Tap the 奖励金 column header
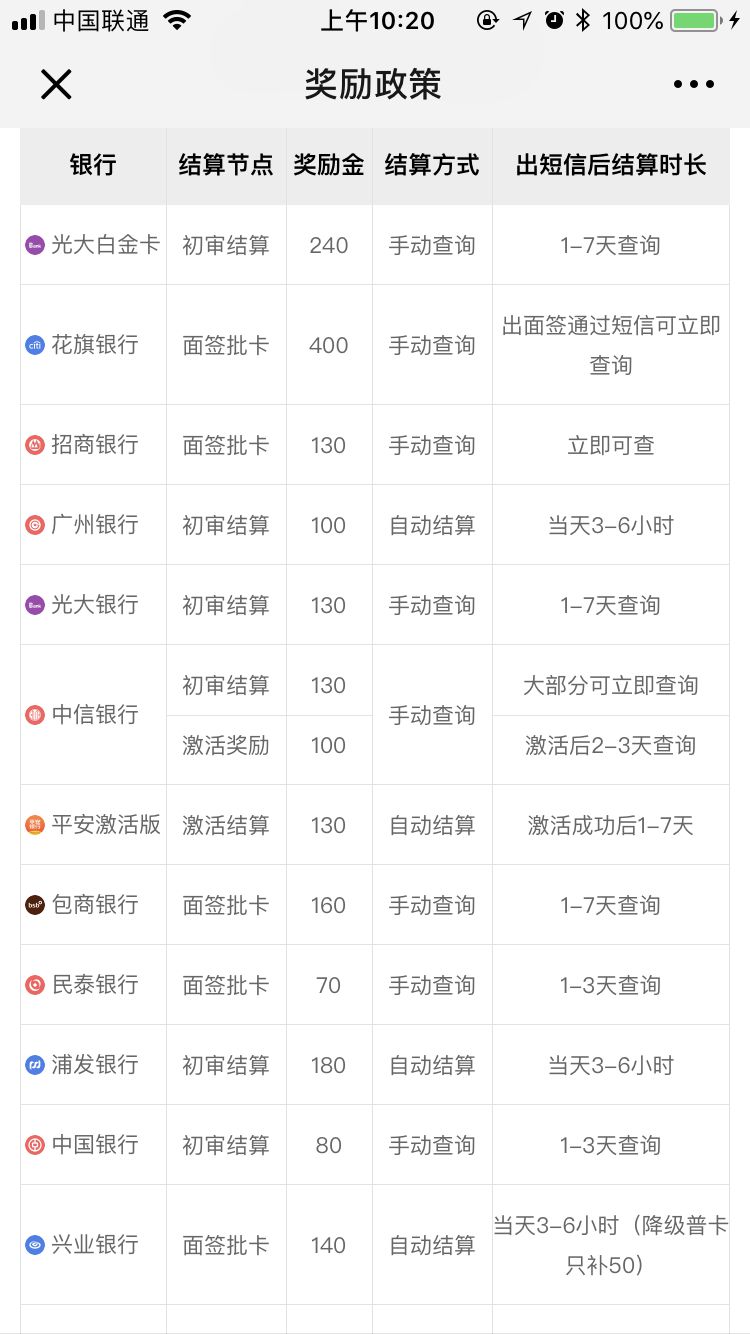 [x=328, y=164]
